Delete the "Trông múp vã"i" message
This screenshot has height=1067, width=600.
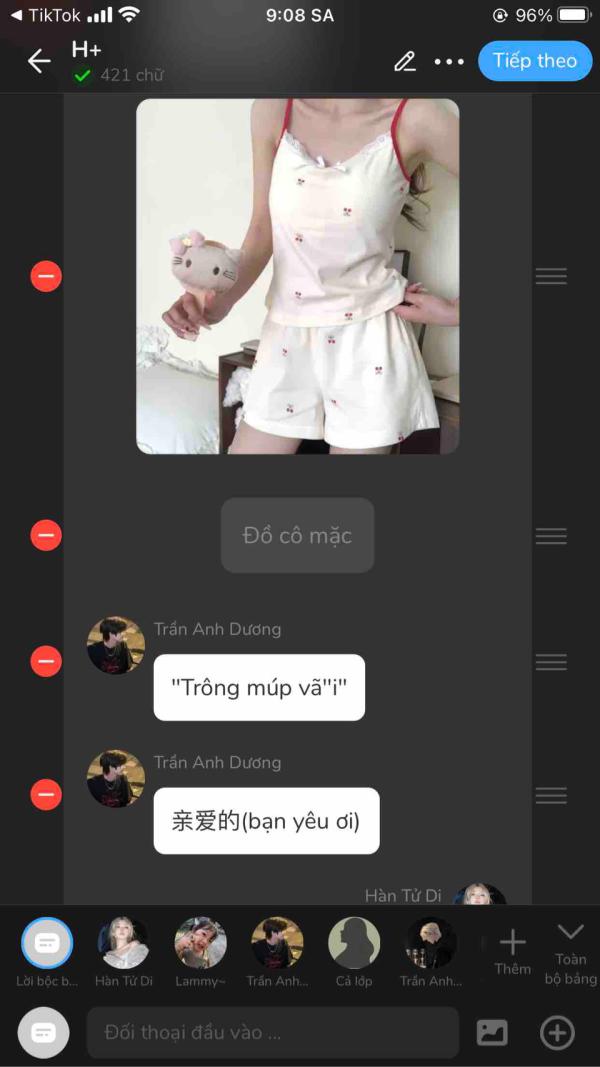click(46, 661)
